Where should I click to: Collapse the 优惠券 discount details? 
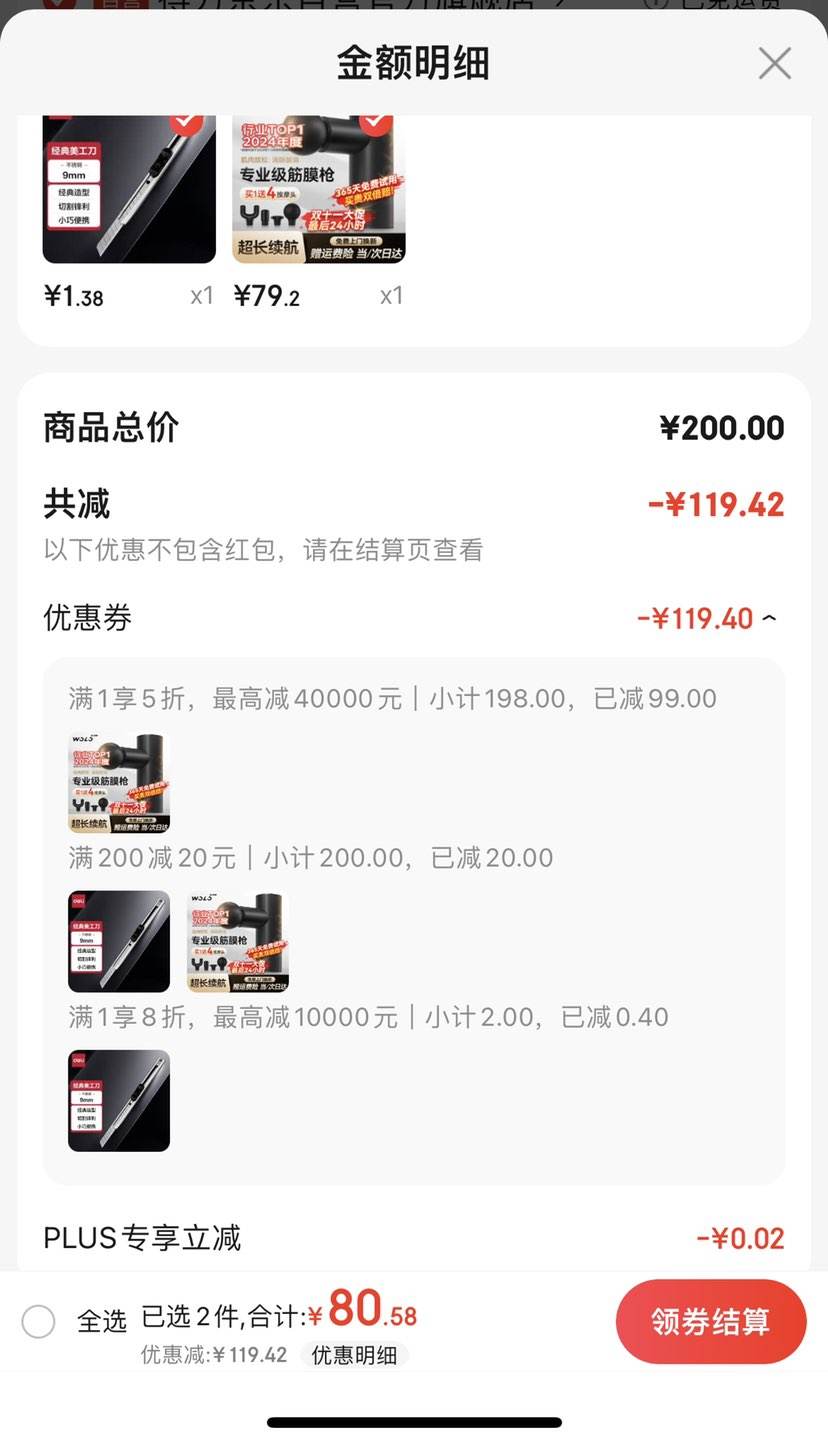768,619
